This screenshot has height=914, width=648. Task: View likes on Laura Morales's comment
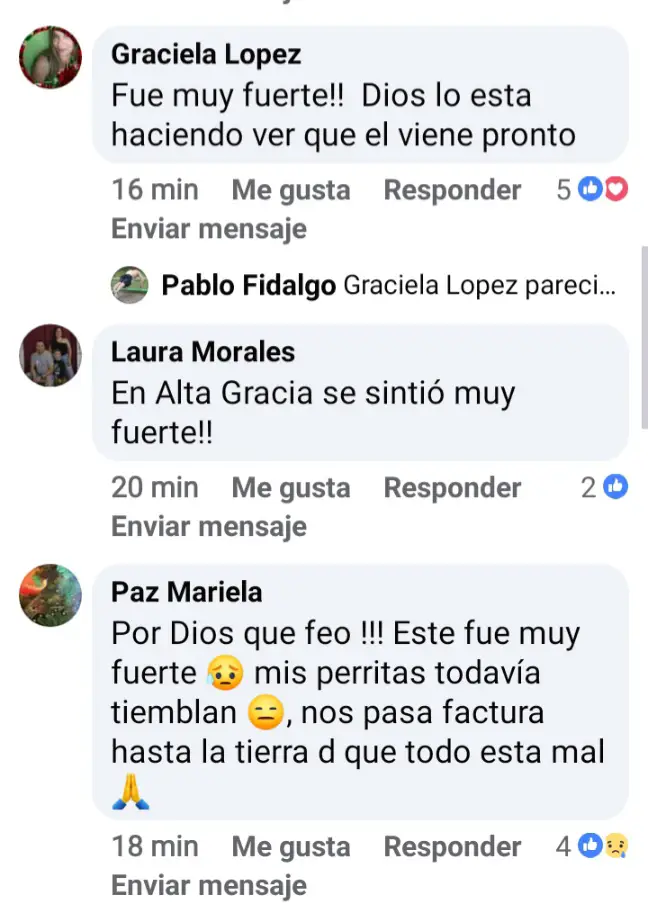tap(605, 488)
